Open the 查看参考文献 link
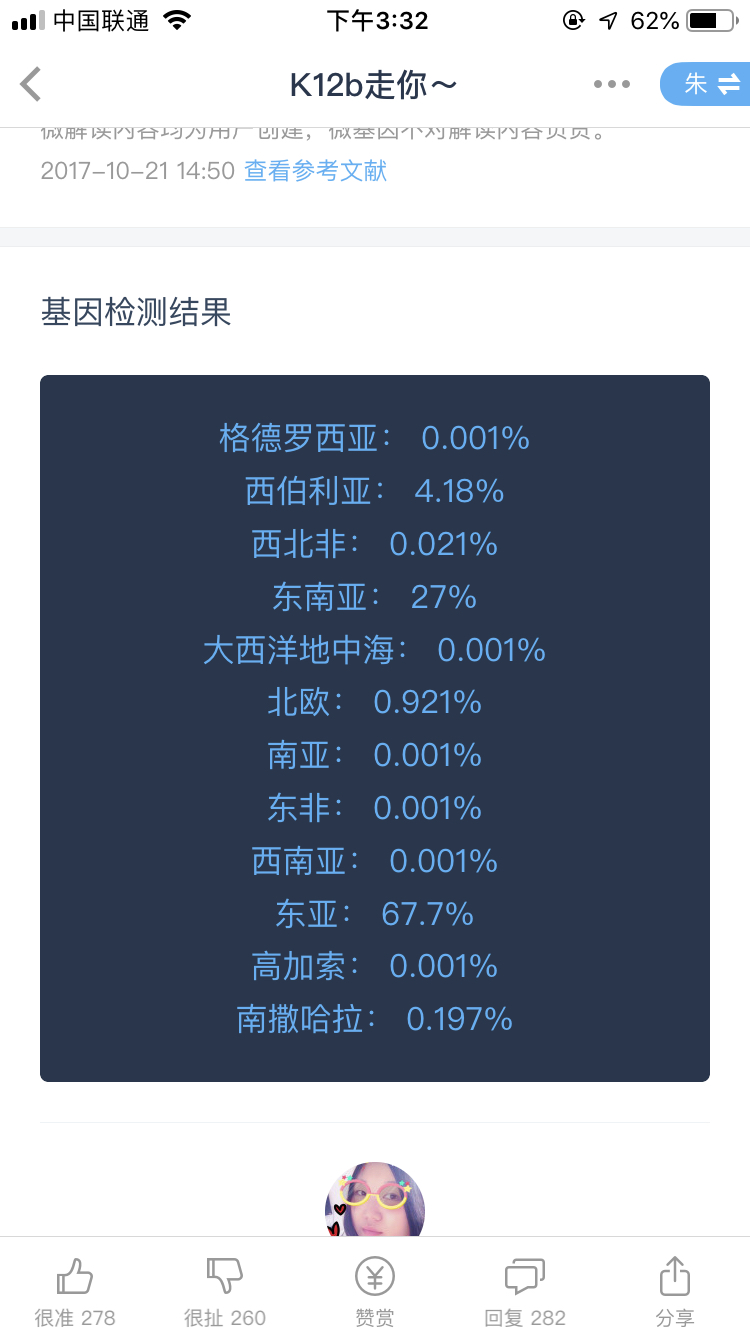Viewport: 750px width, 1334px height. (x=316, y=171)
